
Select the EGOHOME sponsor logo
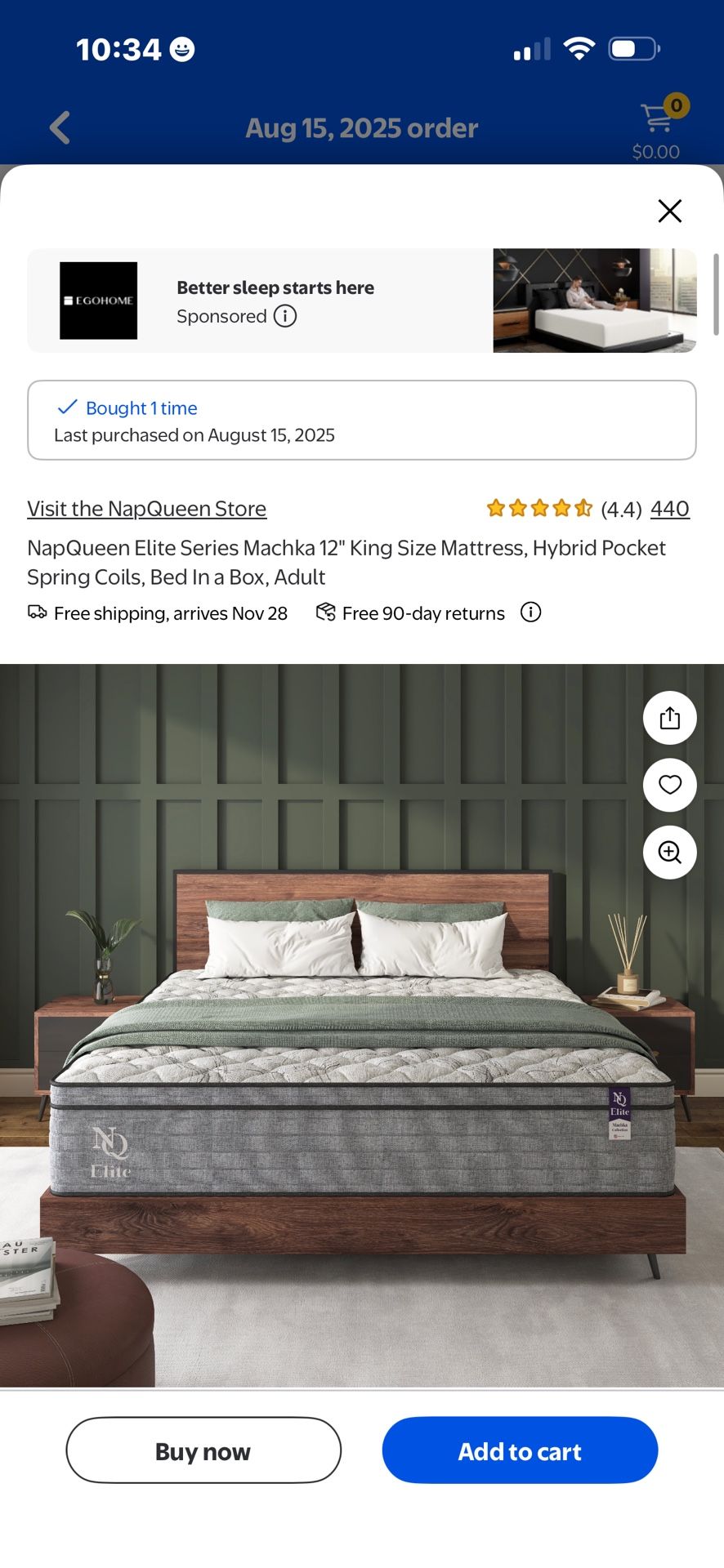[99, 301]
